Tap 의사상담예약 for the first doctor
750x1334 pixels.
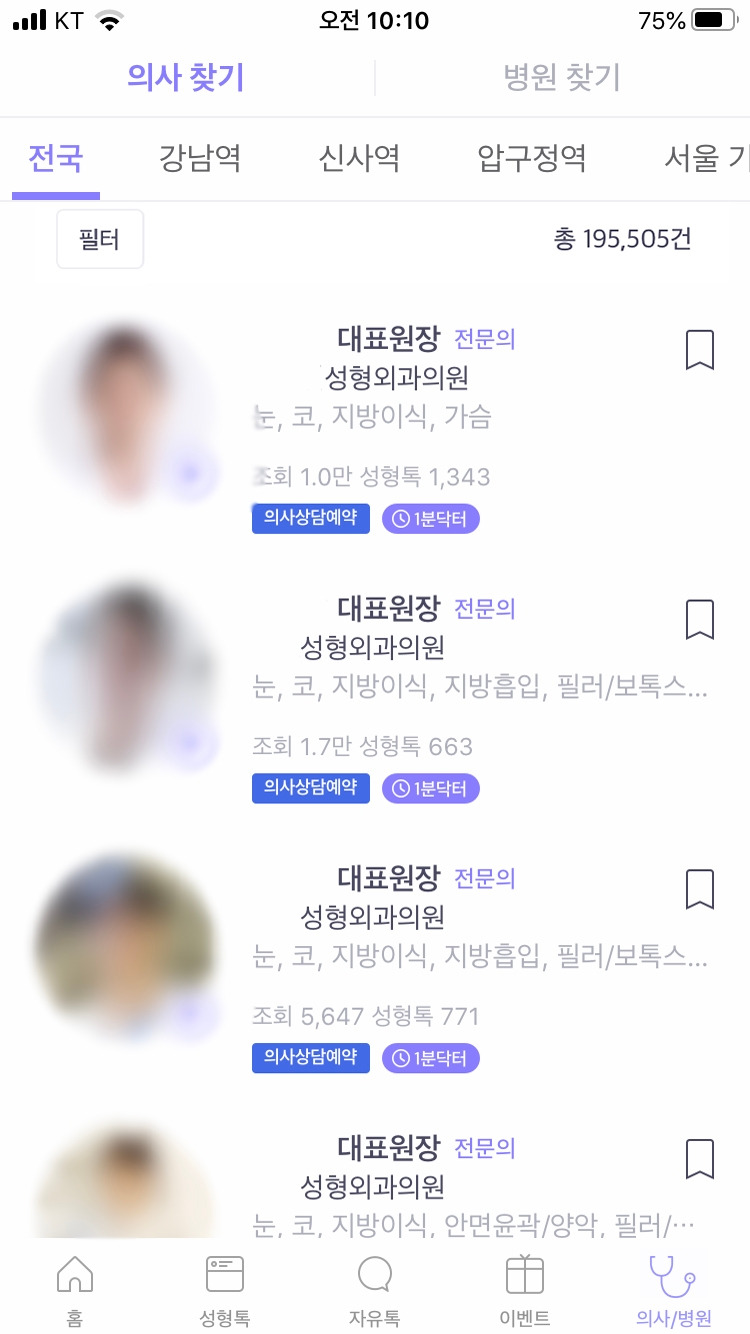pos(310,518)
